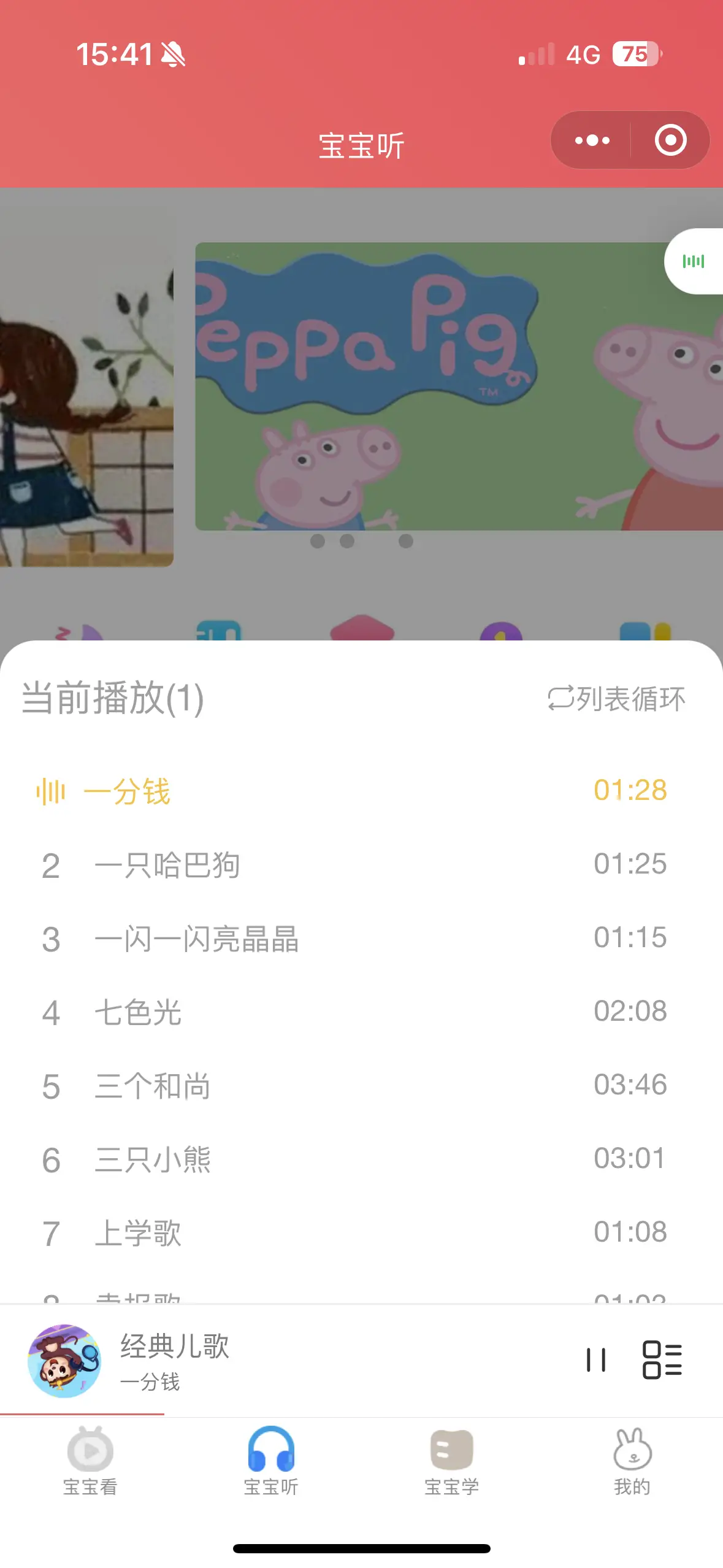Screen dimensions: 723x1568
Task: Play the song 一闪一闪亮晶晶
Action: click(196, 939)
